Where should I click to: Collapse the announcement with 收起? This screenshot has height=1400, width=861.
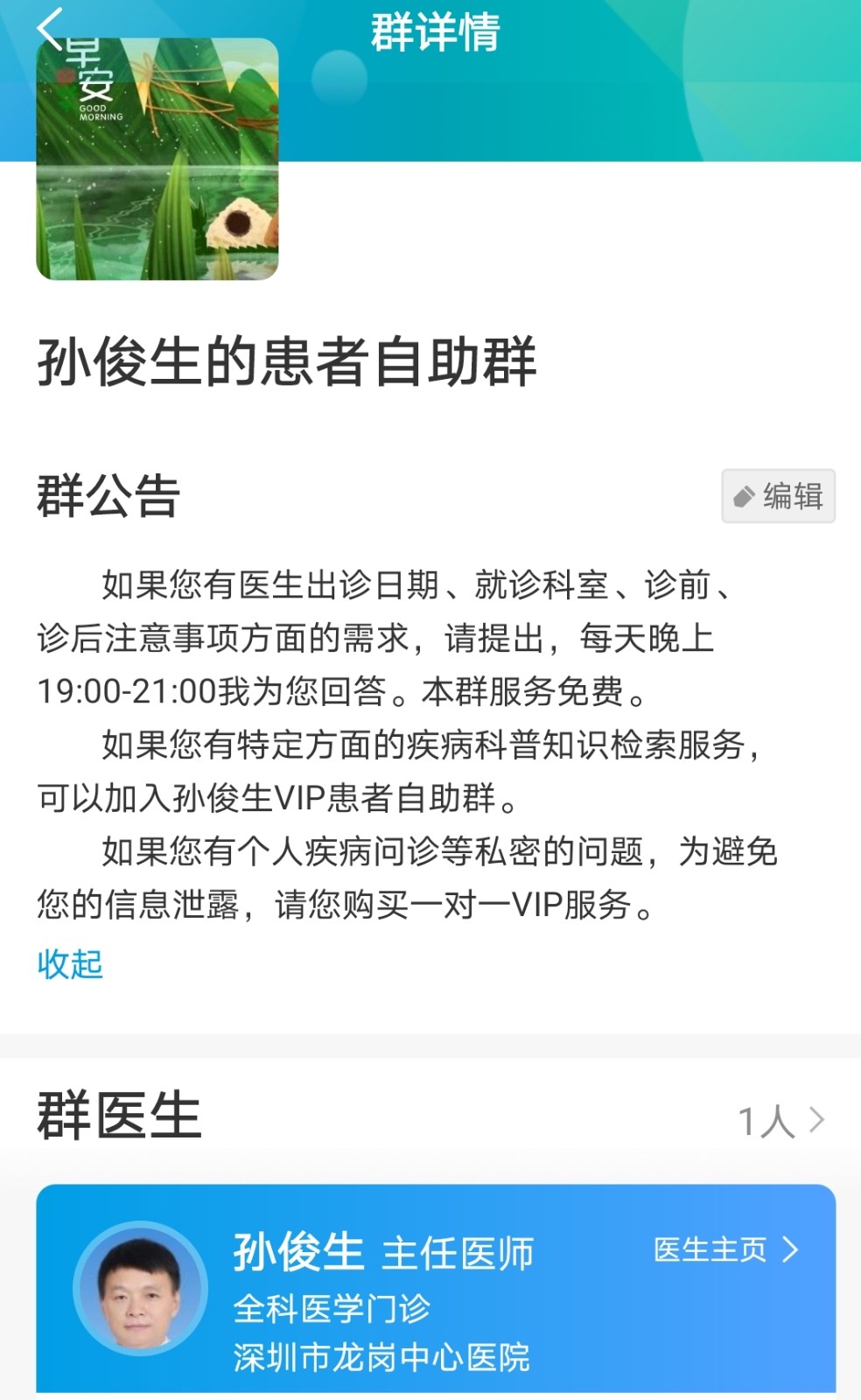point(70,964)
